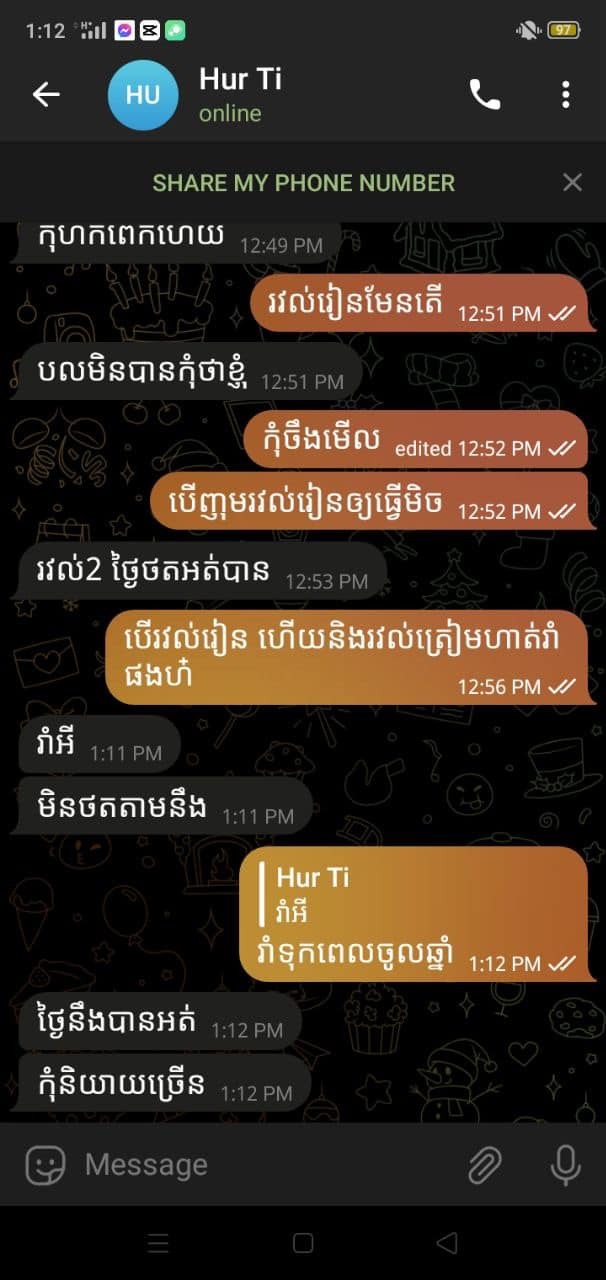This screenshot has width=606, height=1280.
Task: Go to the system home screen
Action: point(303,1243)
